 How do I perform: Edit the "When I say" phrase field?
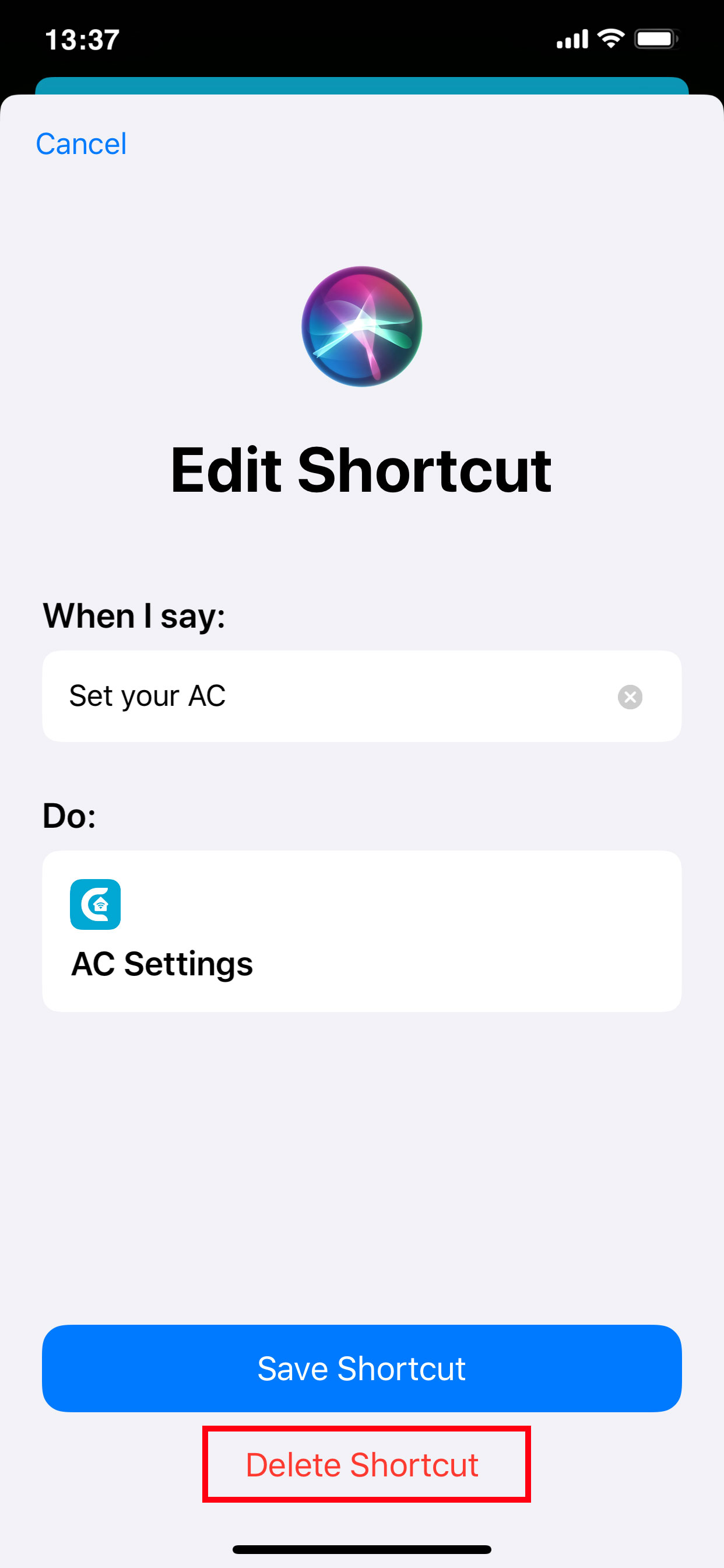coord(329,696)
